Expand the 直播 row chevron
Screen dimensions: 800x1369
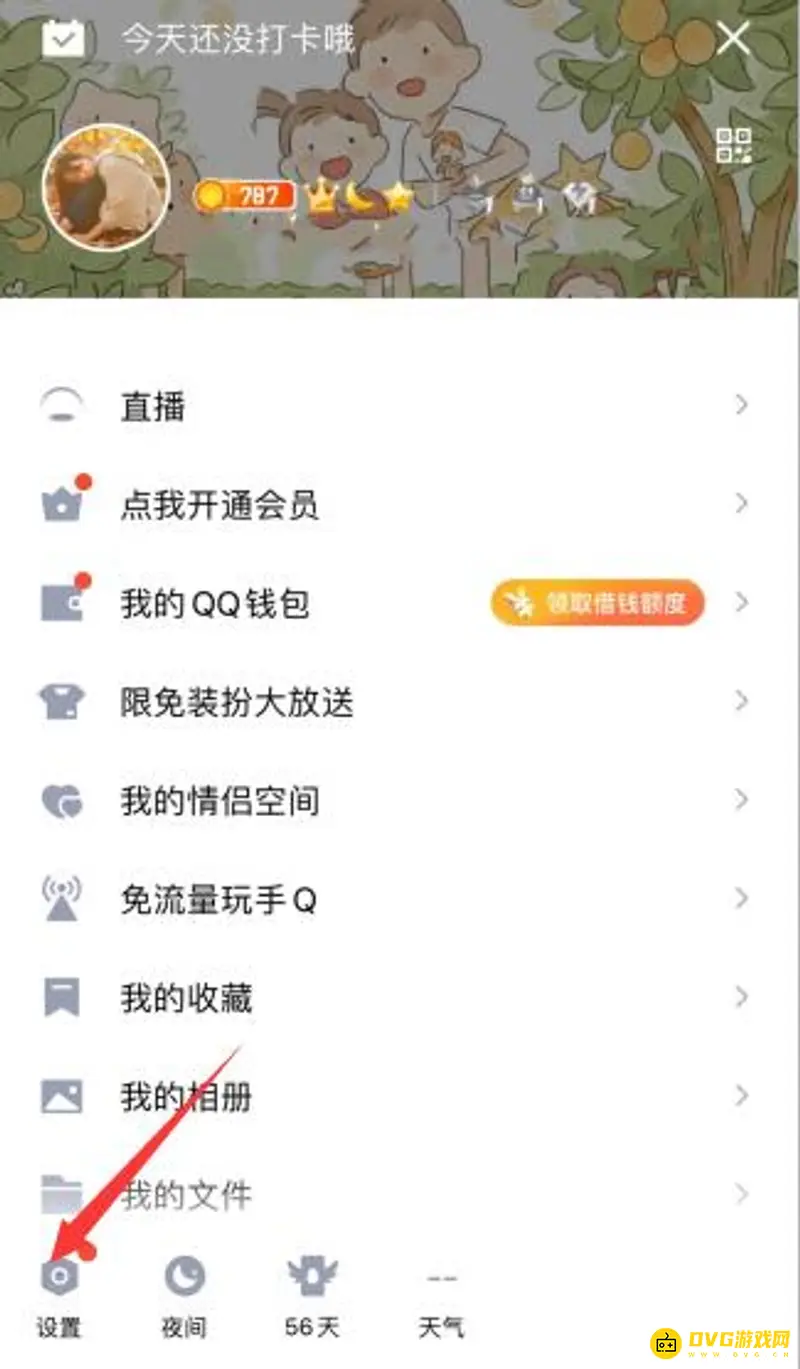741,405
